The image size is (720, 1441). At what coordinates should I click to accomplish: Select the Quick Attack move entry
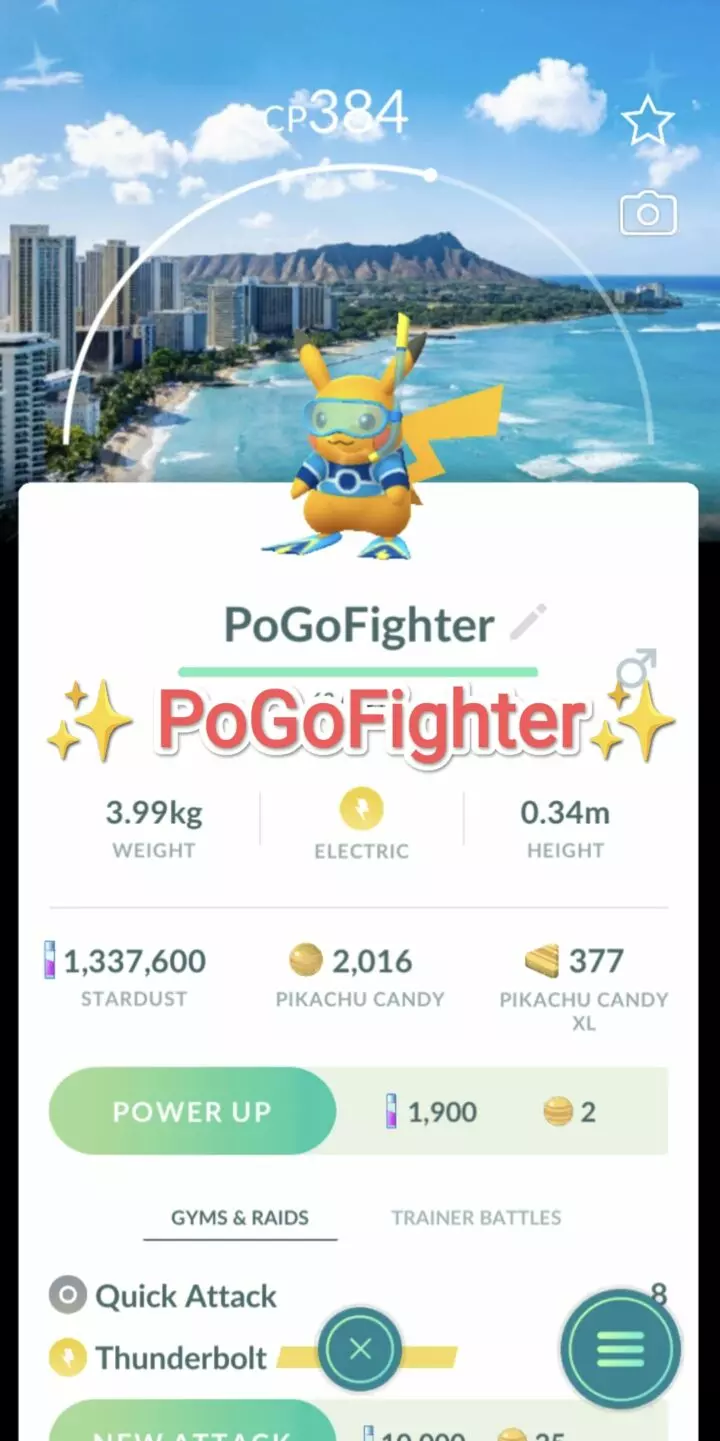184,1296
